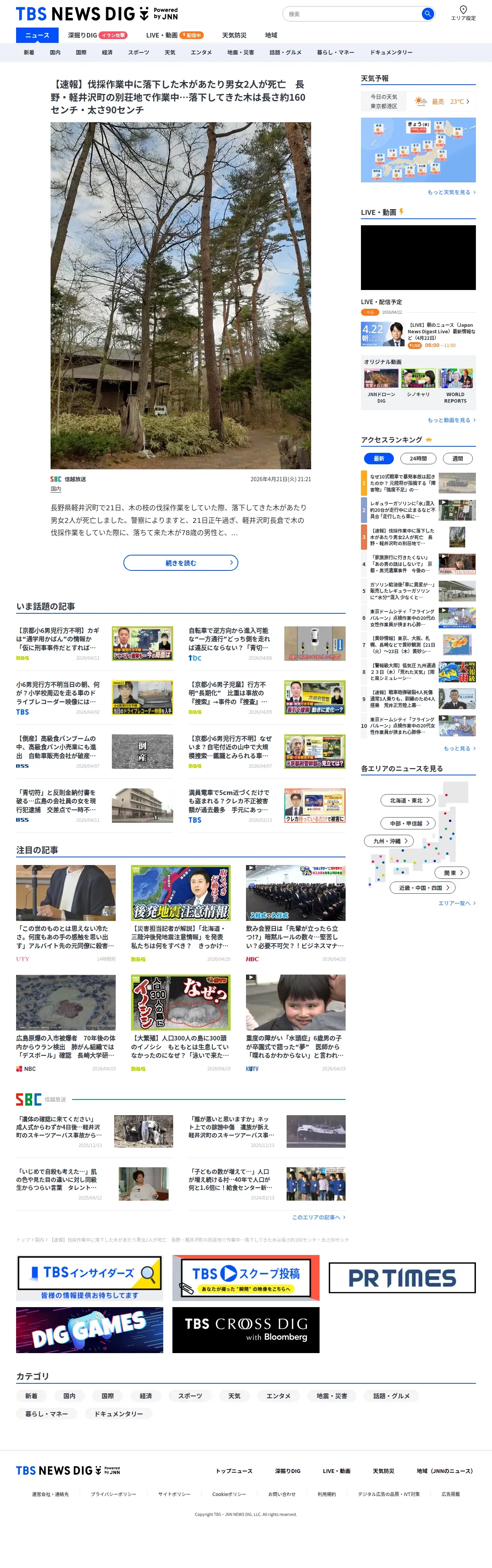This screenshot has height=1568, width=492.
Task: Open the PR TIMES banner
Action: pos(402,1277)
